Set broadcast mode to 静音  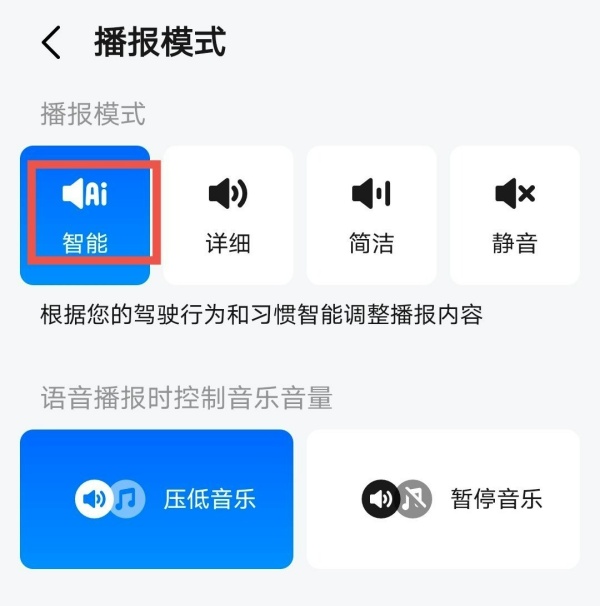pos(514,215)
